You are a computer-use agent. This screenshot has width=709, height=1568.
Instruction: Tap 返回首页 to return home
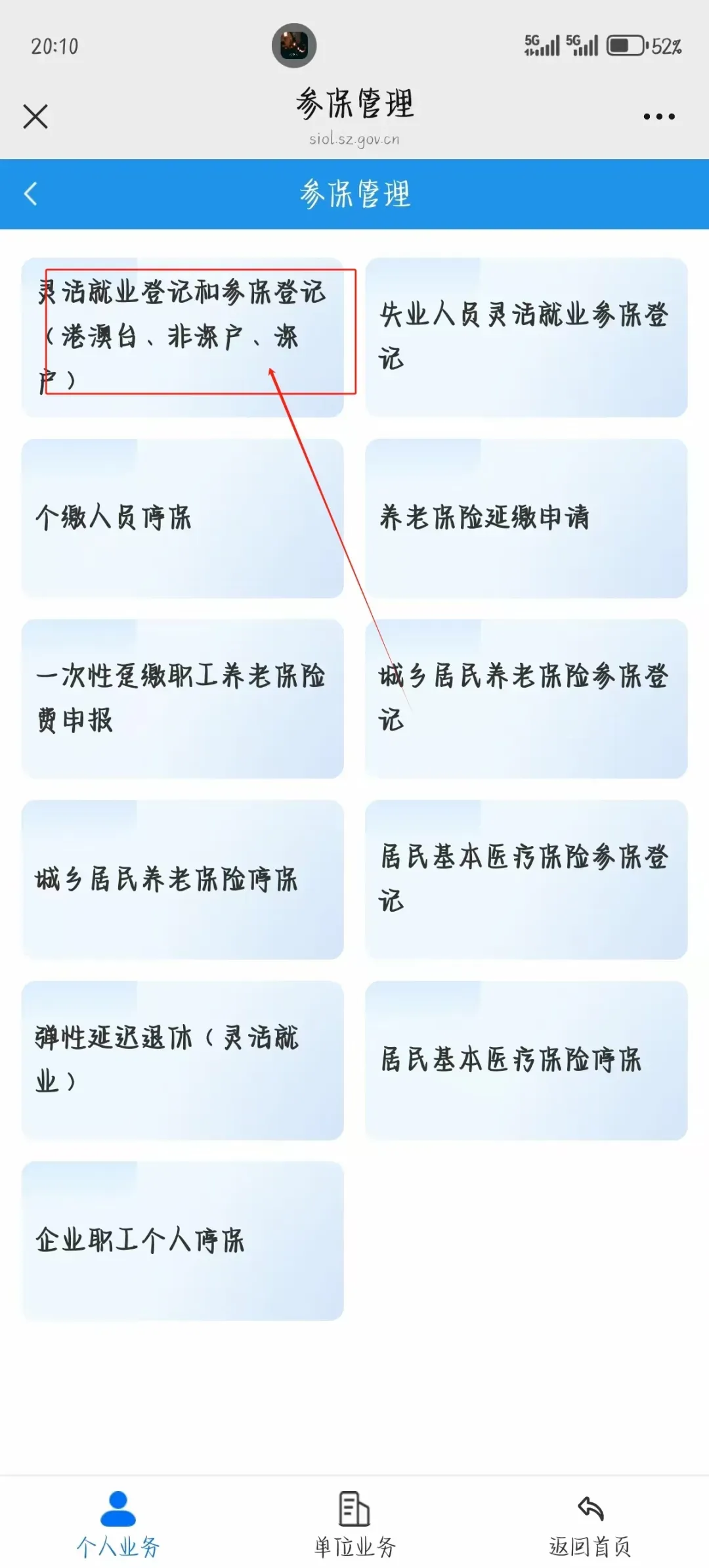[590, 1523]
